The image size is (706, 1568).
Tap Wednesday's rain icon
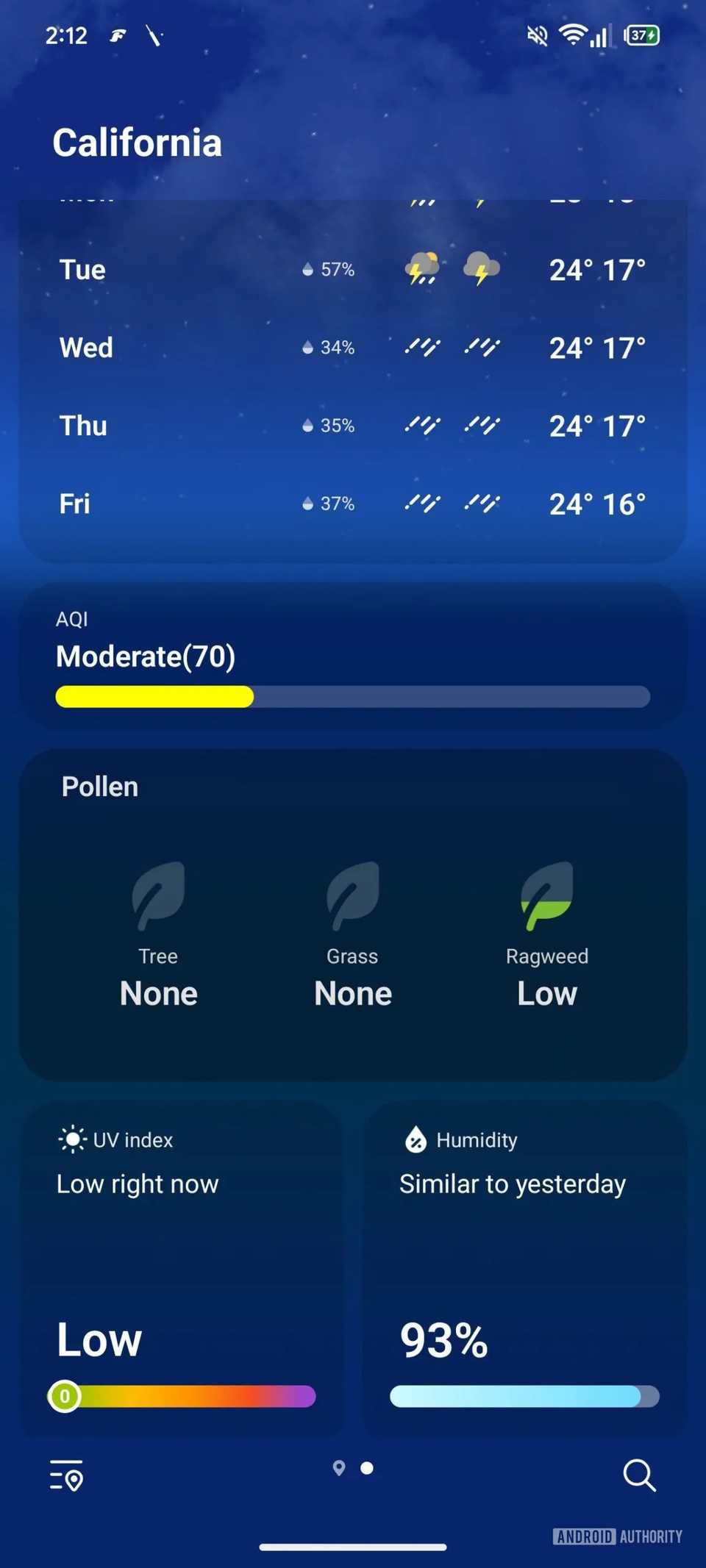coord(421,347)
